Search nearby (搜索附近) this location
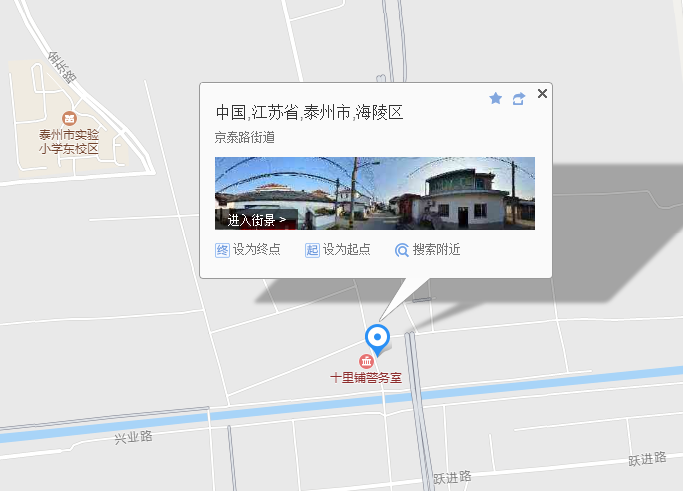Viewport: 683px width, 491px height. coord(427,250)
